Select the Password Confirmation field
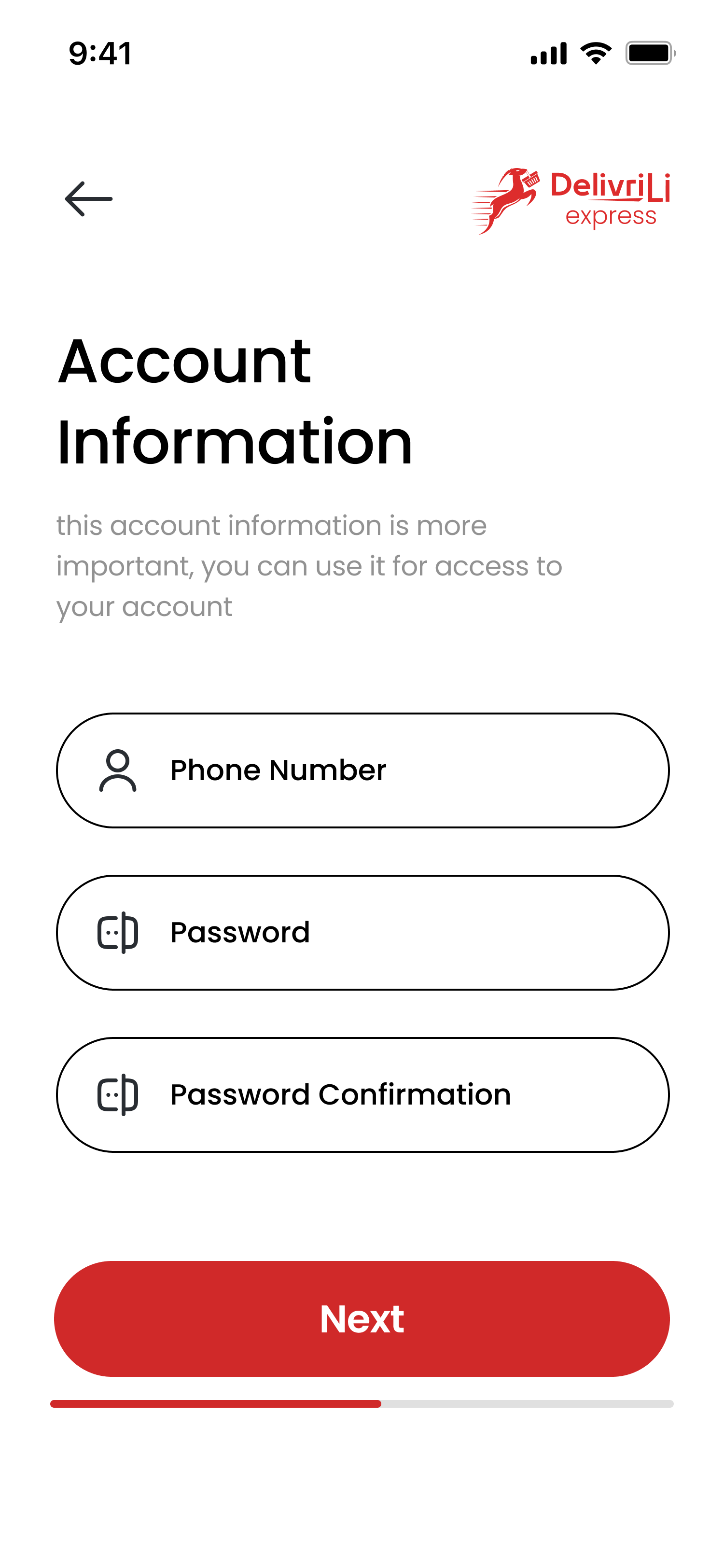This screenshot has width=724, height=1568. point(362,1095)
